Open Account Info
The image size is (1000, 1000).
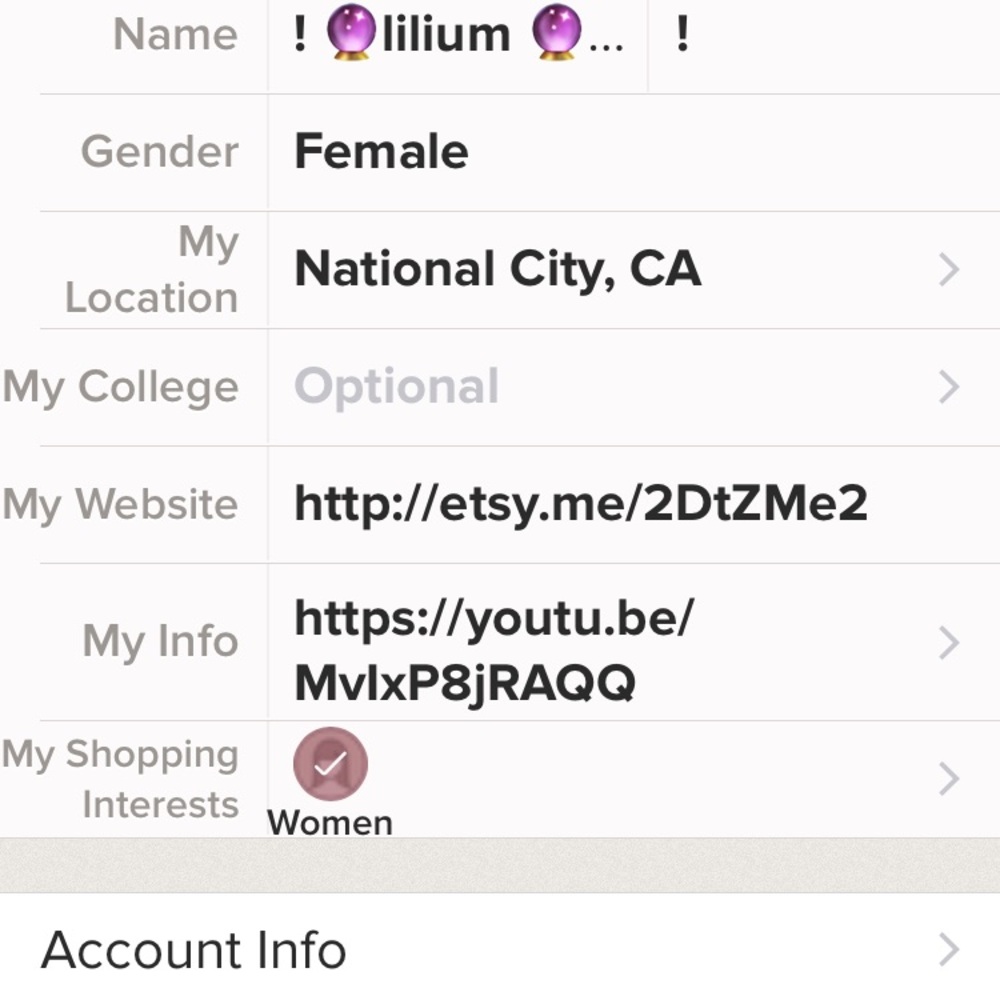(500, 950)
